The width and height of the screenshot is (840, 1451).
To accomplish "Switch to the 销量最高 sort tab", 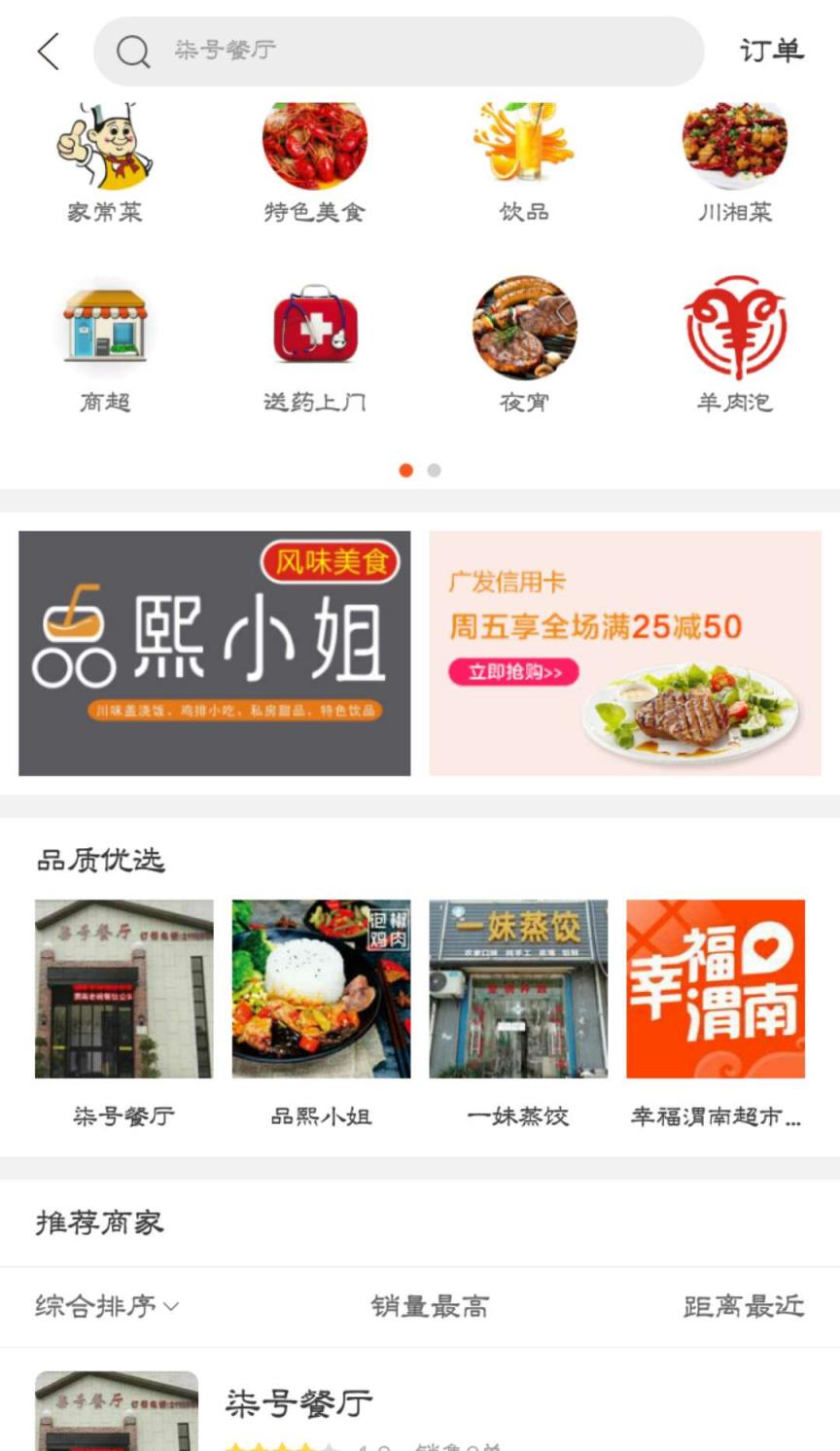I will click(429, 1306).
